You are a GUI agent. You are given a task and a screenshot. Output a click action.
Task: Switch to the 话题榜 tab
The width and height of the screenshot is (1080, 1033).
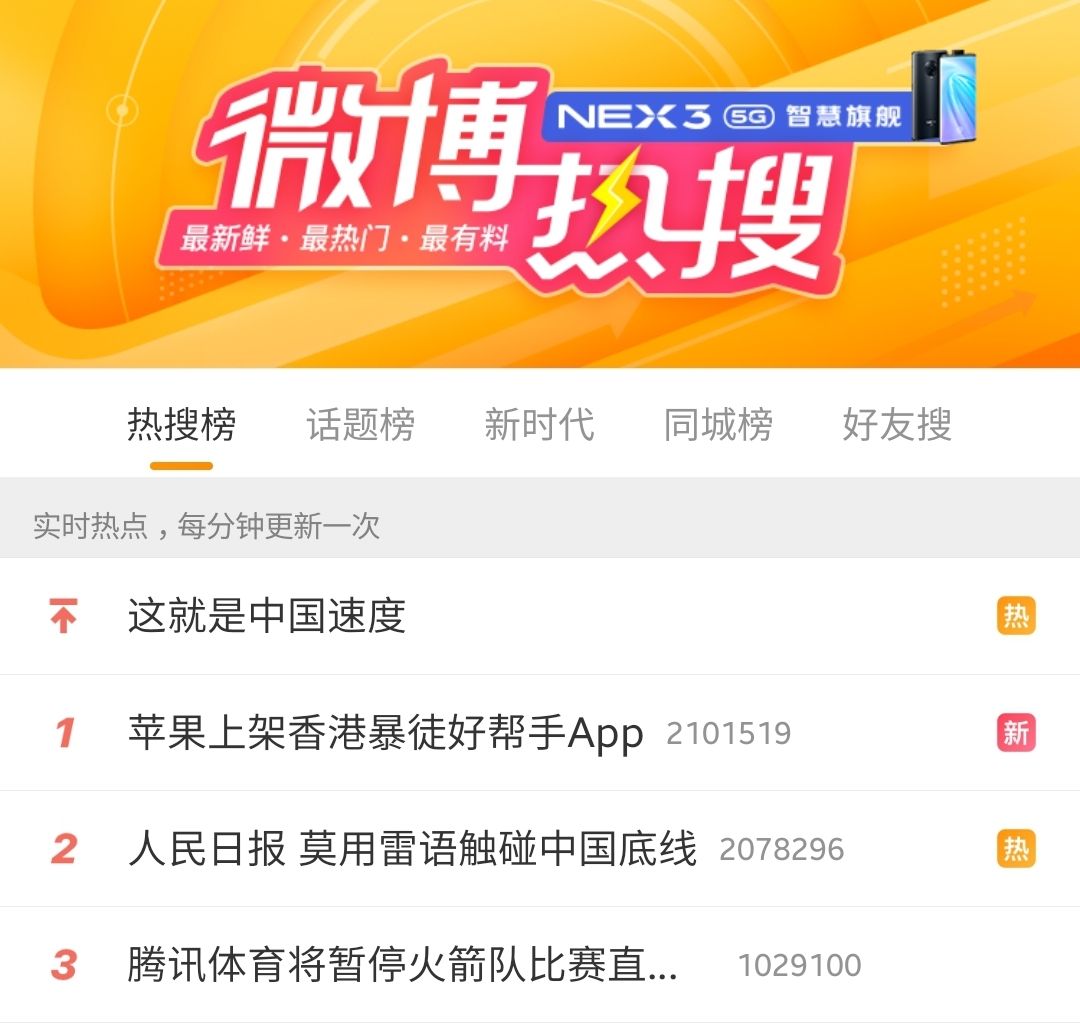(x=360, y=425)
